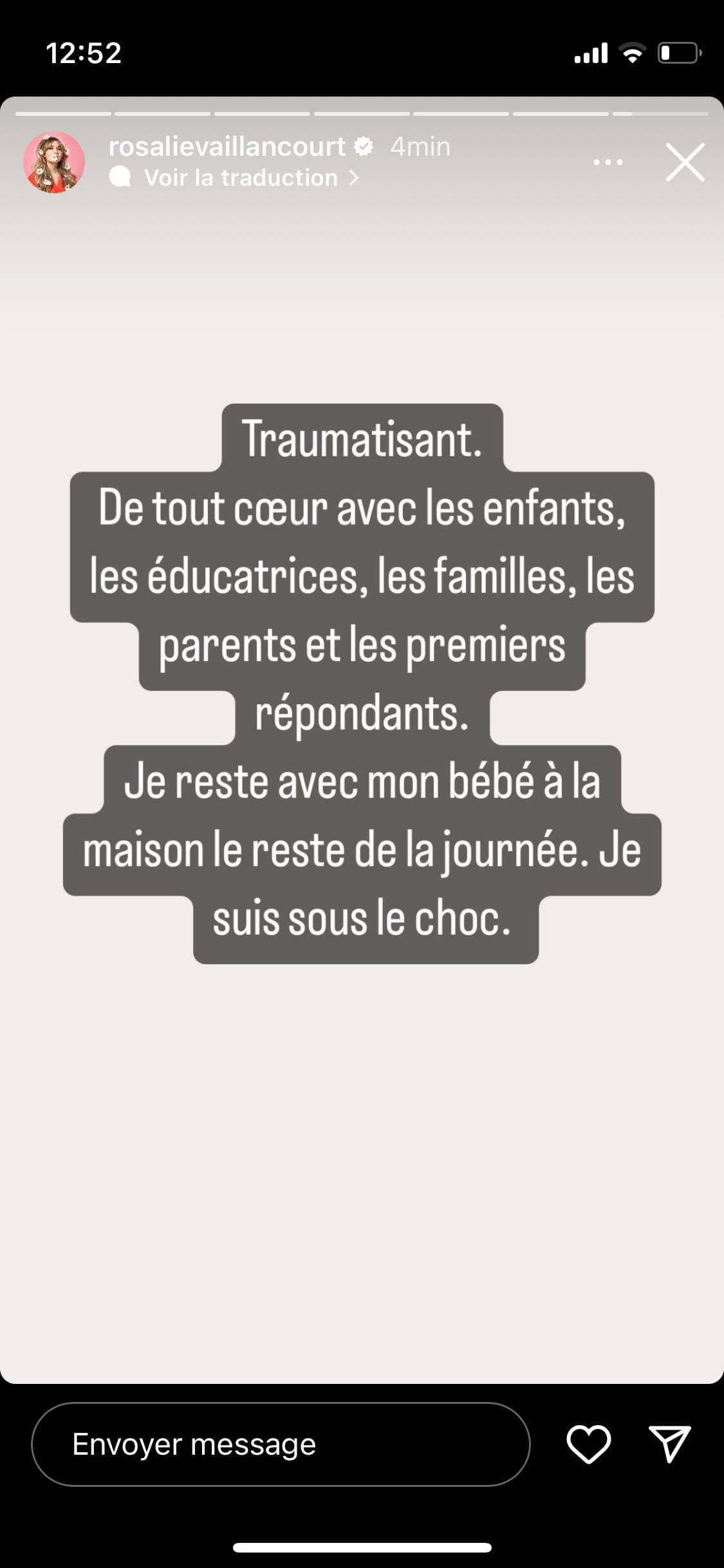Open rosalievaillancourt's profile picture
This screenshot has height=1568, width=724.
click(x=54, y=162)
